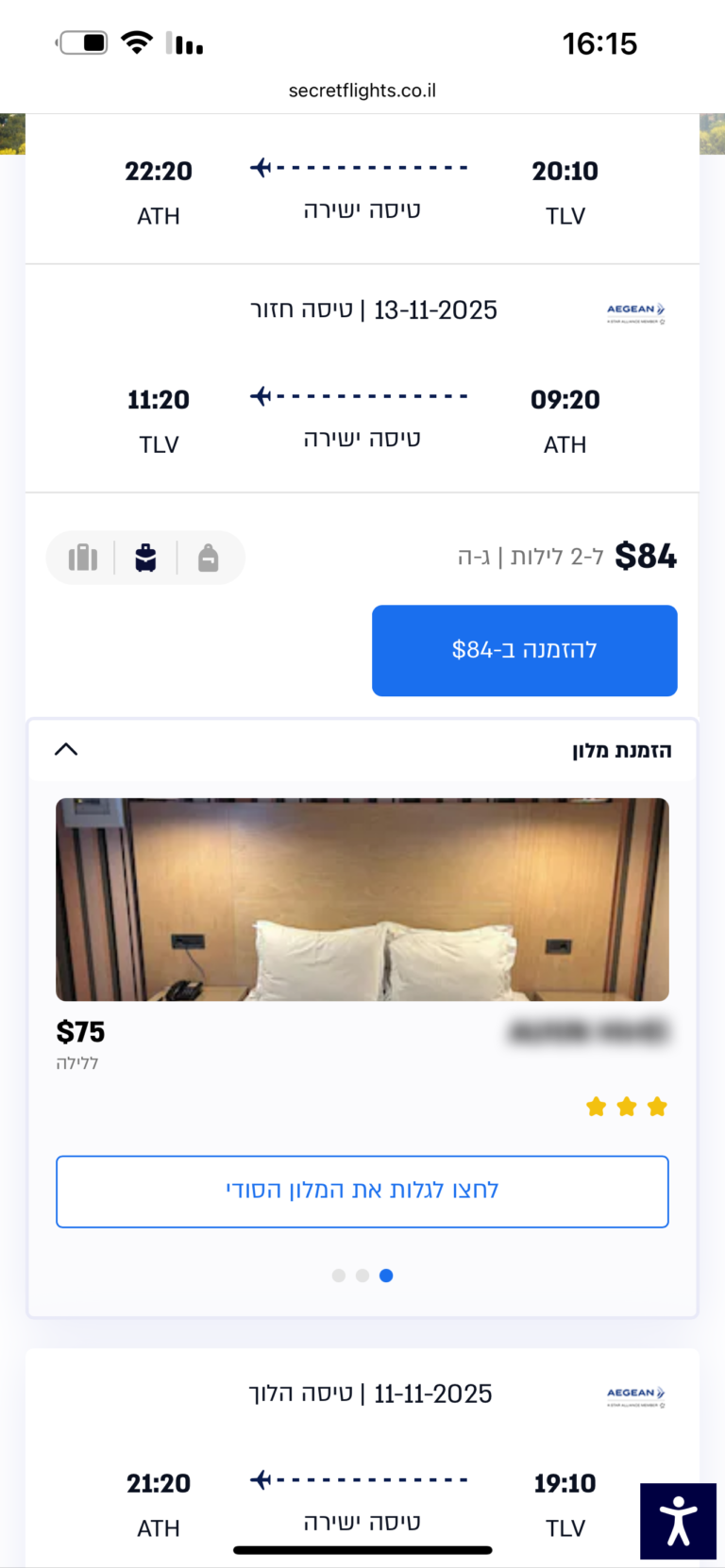Reveal the secret hotel
725x1568 pixels.
(x=362, y=1191)
